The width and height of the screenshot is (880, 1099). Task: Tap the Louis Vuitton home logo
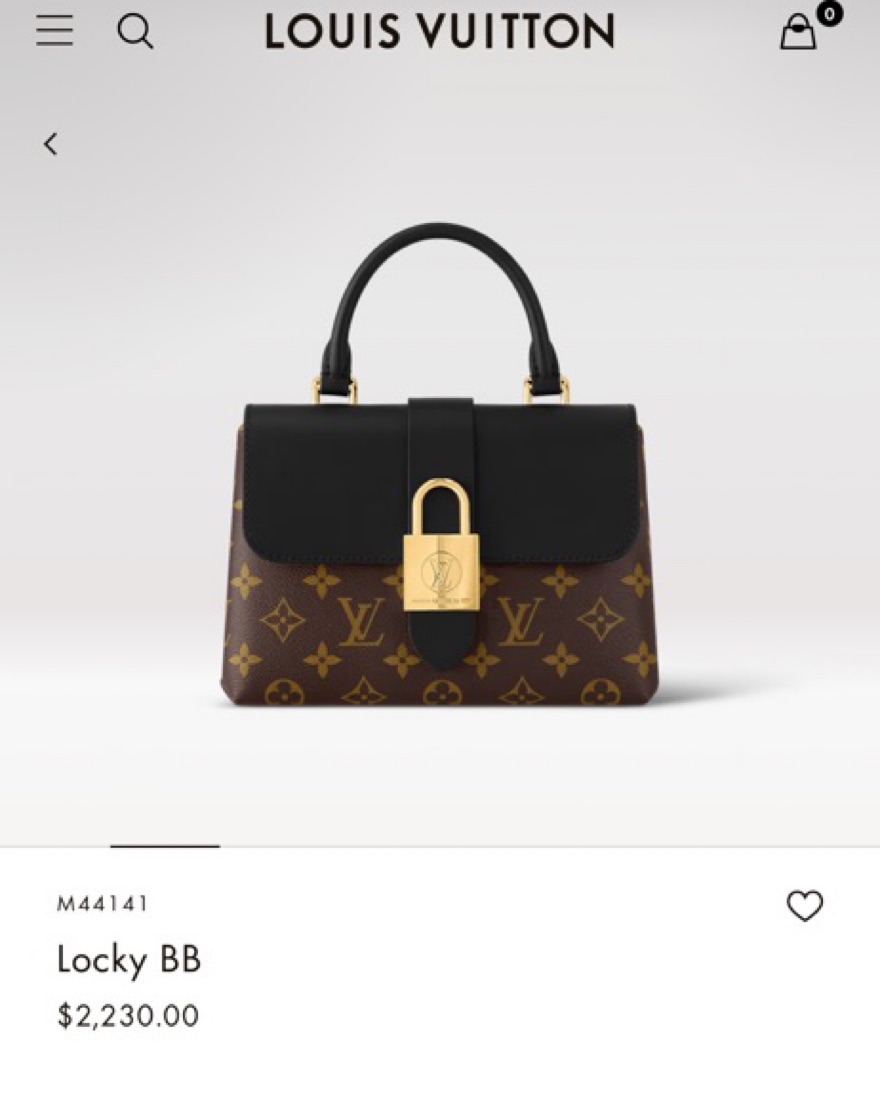[x=439, y=31]
